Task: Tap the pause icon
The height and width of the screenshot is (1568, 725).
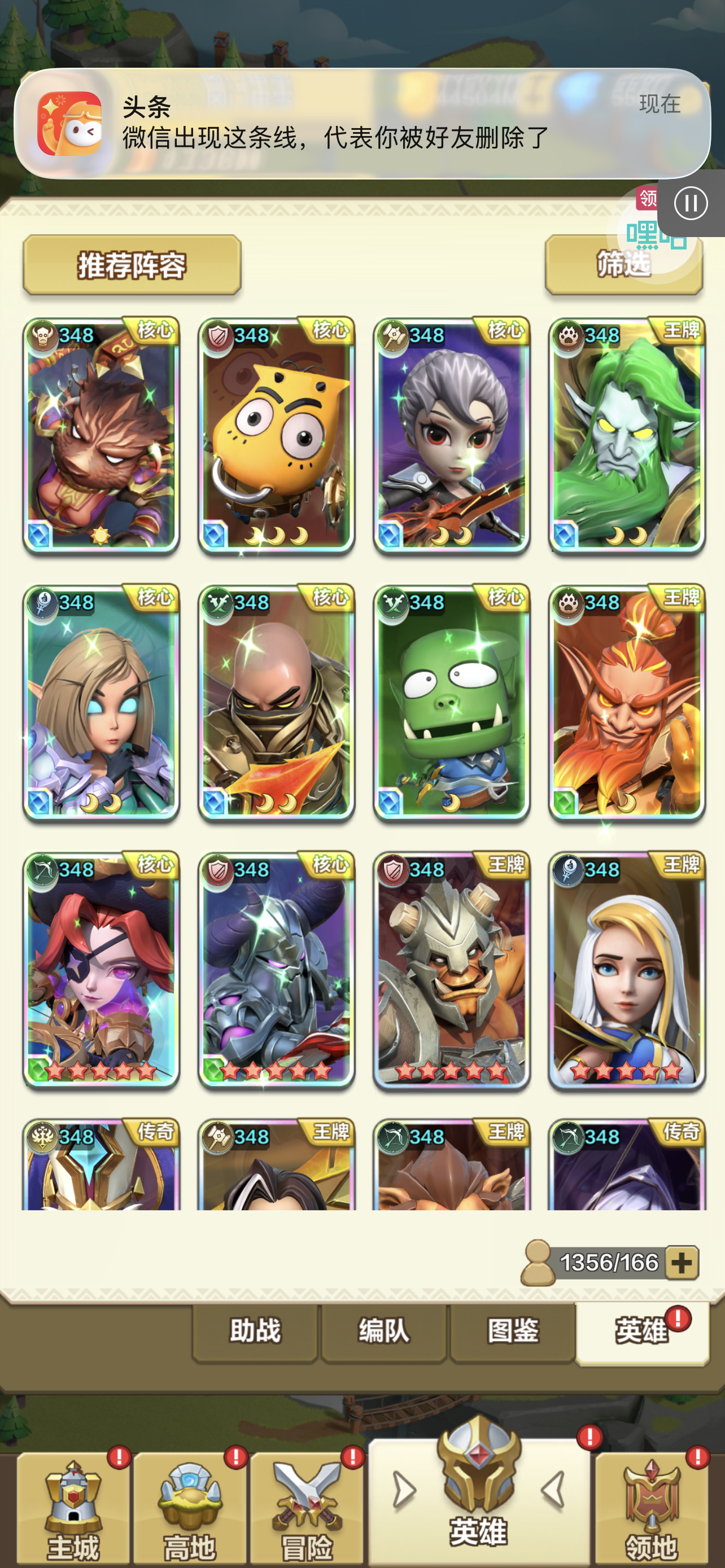Action: point(691,203)
